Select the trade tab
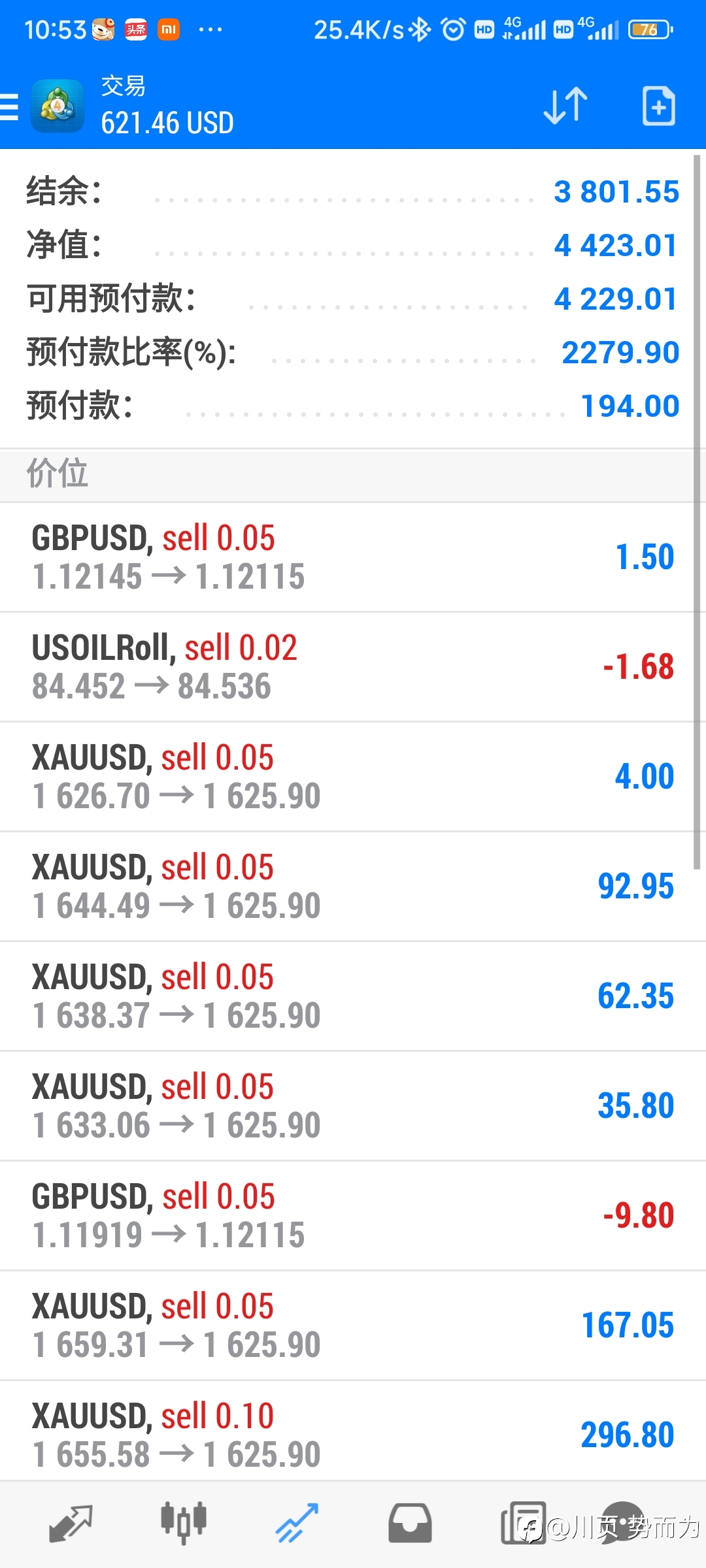Viewport: 706px width, 1568px height. 297,1524
